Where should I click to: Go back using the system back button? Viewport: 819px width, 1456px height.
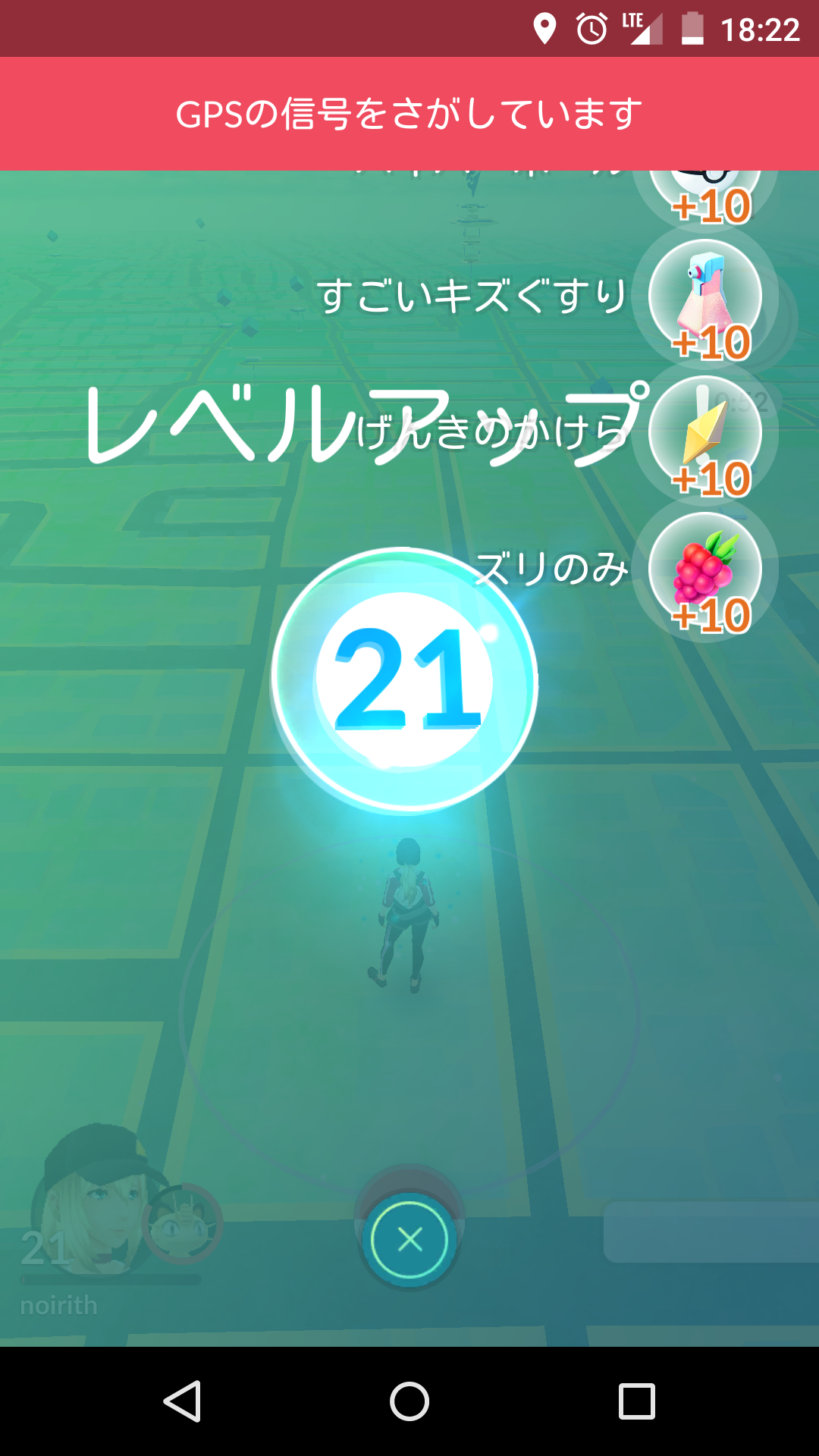pyautogui.click(x=183, y=1401)
